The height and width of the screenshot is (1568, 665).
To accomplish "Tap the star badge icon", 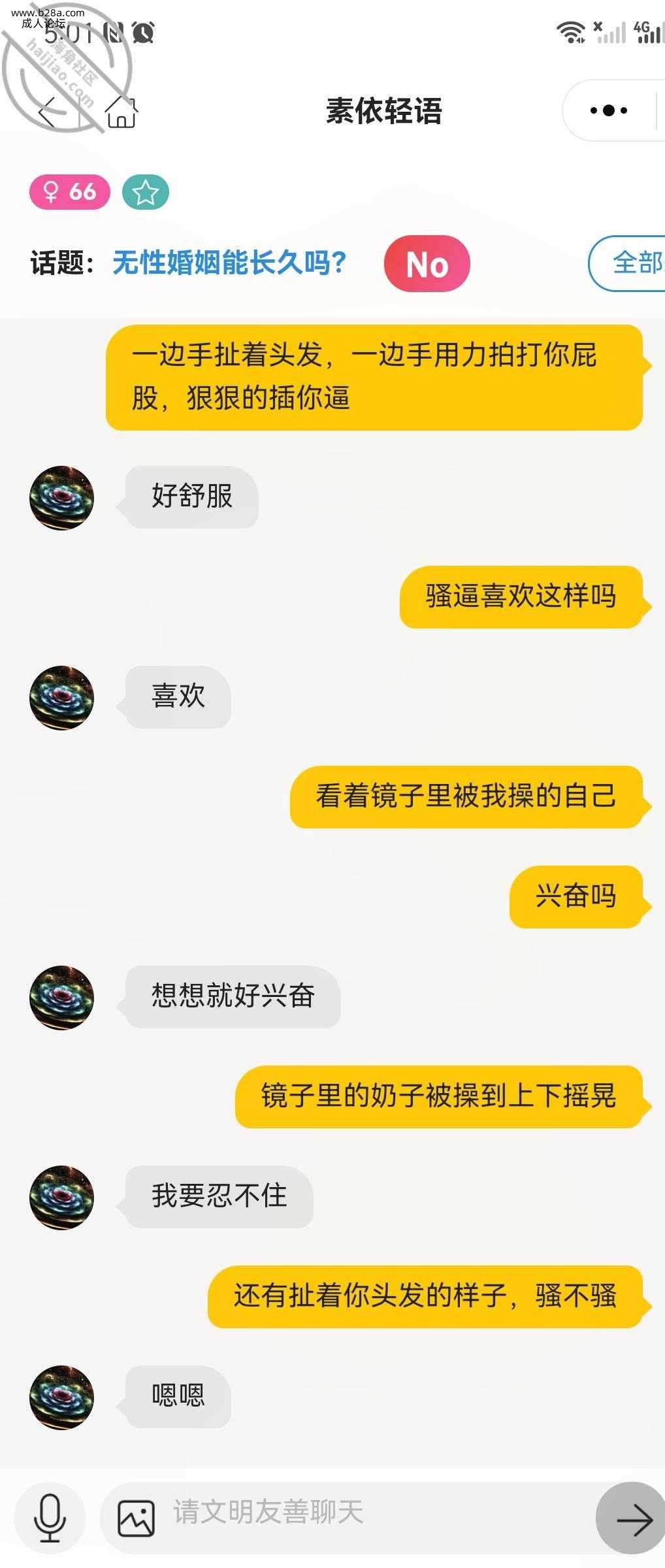I will click(x=145, y=193).
